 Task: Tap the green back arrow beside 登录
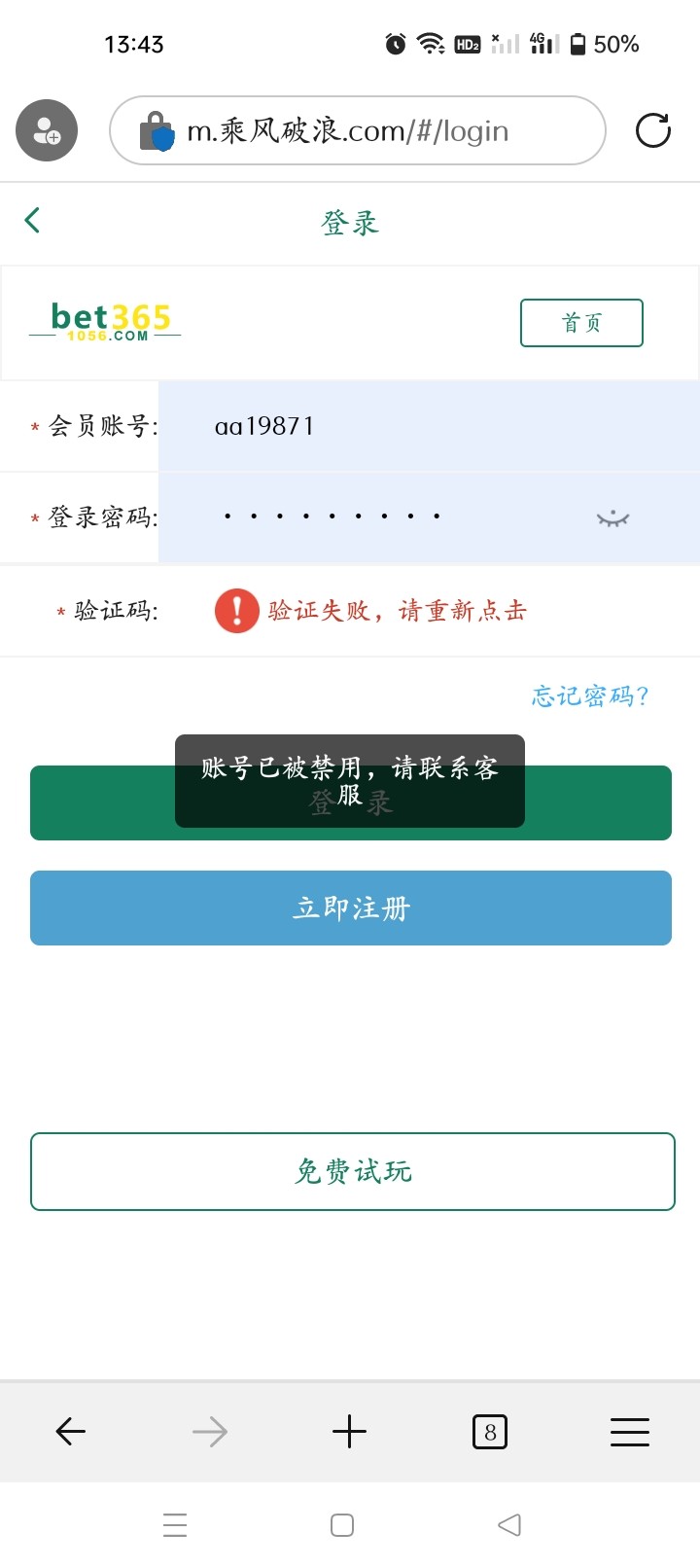[33, 221]
